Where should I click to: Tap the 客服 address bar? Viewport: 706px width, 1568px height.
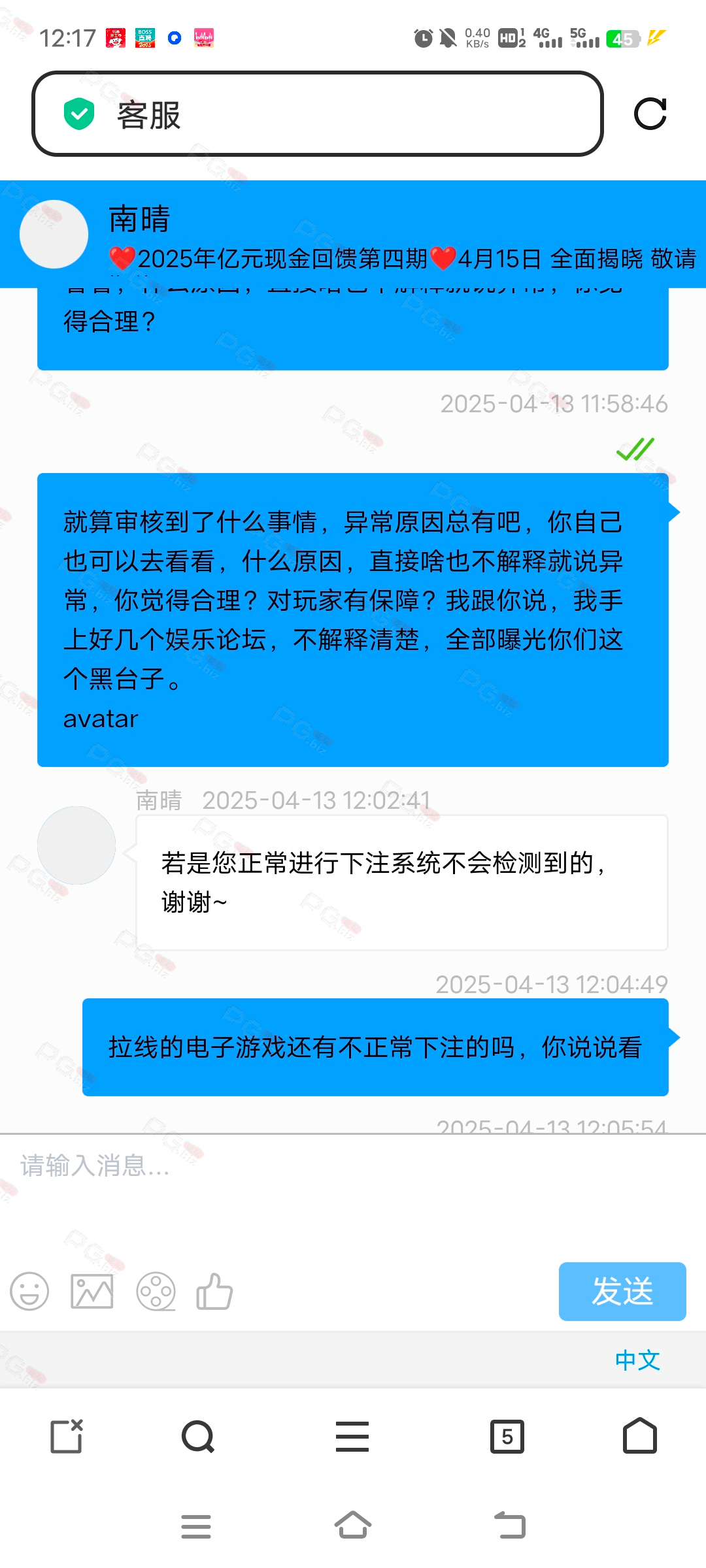(x=317, y=114)
